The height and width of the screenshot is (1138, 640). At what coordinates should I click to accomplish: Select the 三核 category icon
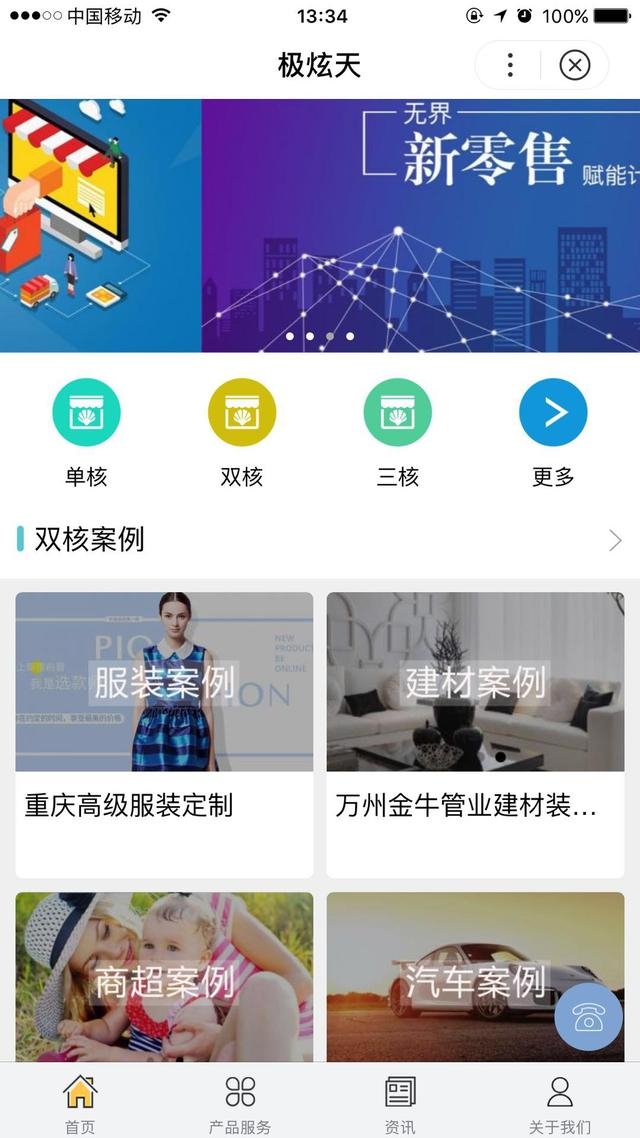pyautogui.click(x=397, y=412)
